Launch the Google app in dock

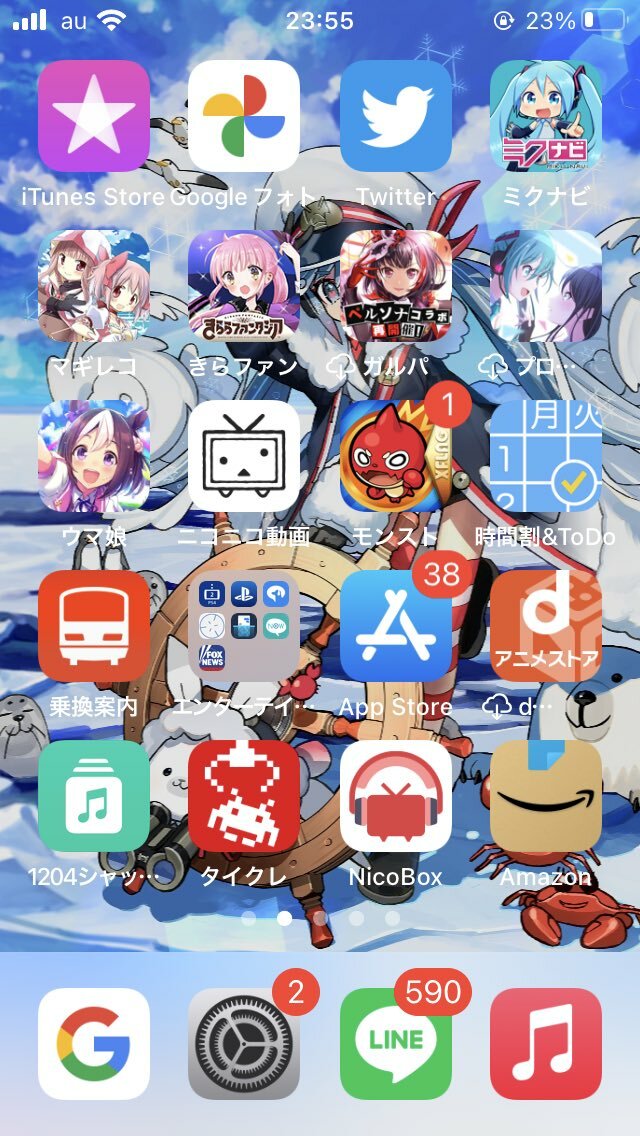[x=94, y=1044]
